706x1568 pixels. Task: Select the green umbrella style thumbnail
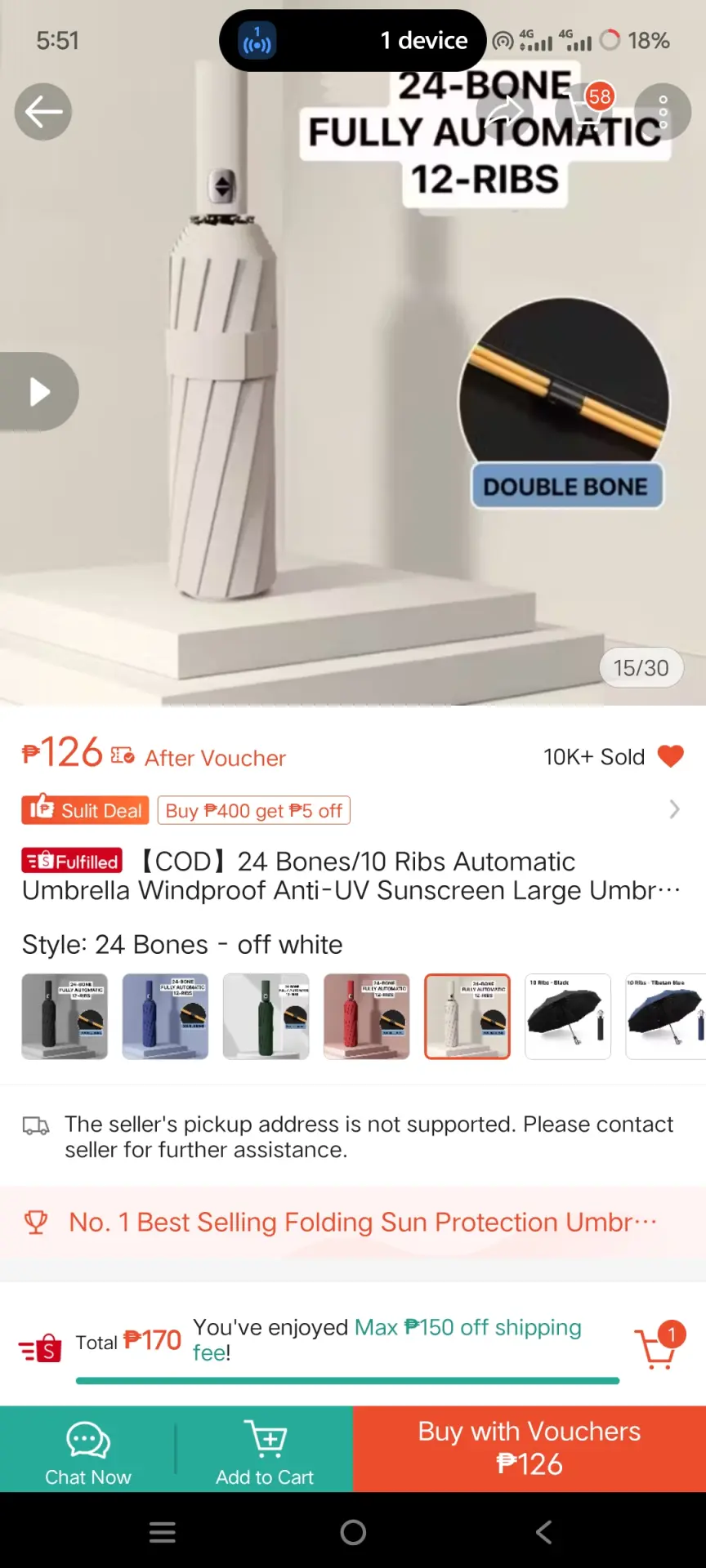pyautogui.click(x=266, y=1017)
